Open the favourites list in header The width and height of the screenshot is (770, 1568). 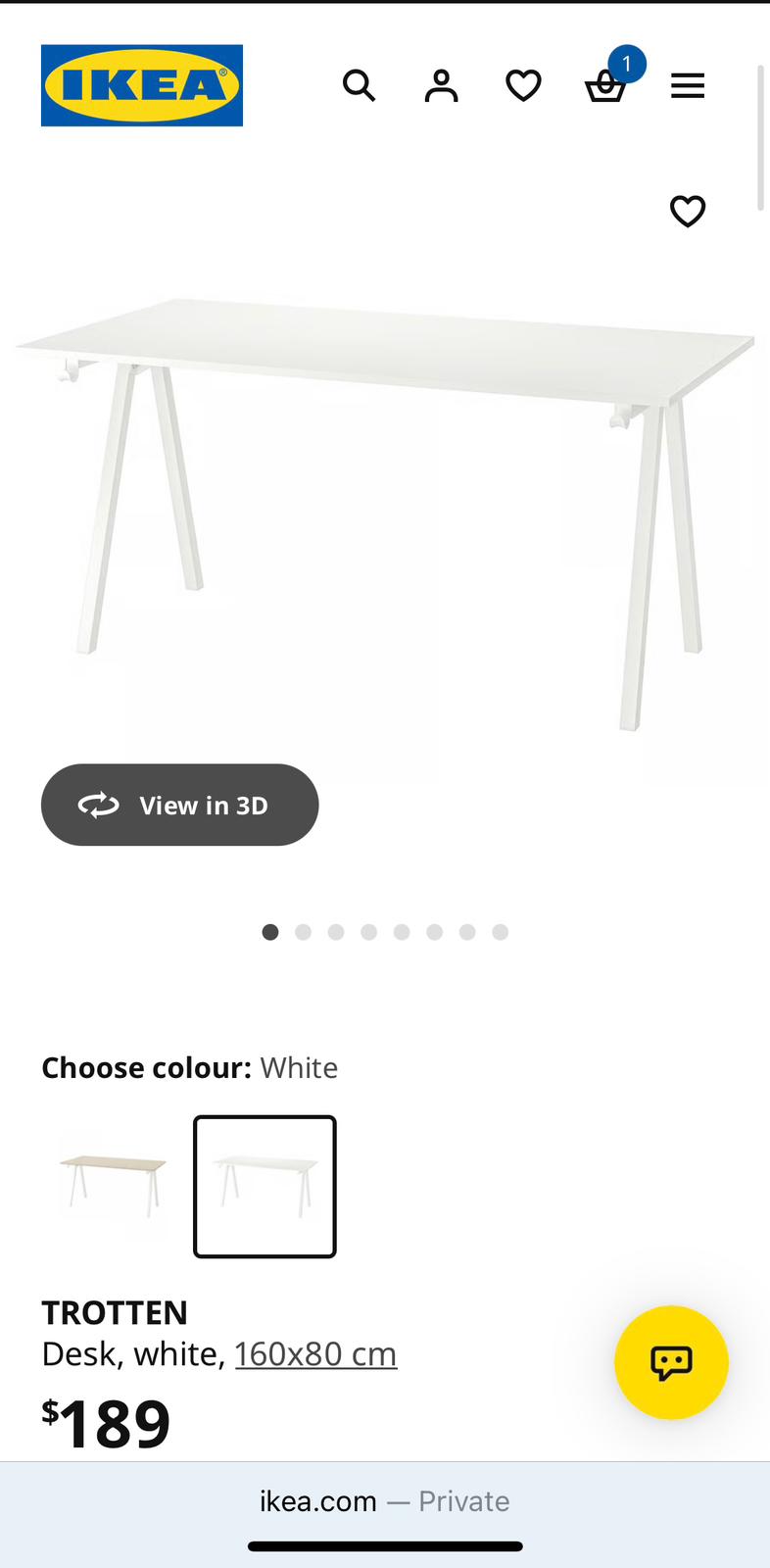[x=523, y=86]
